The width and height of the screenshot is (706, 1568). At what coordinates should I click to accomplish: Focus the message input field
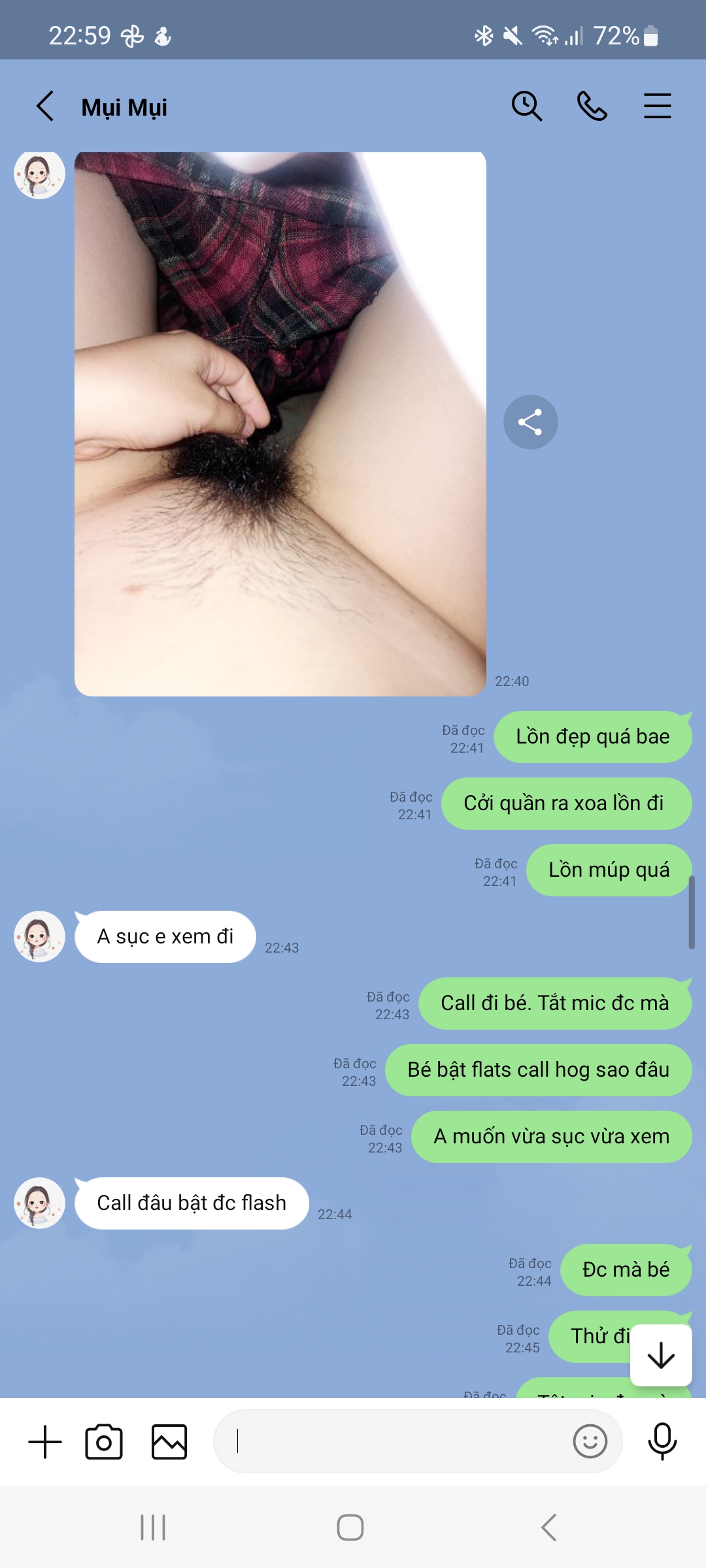[392, 1441]
